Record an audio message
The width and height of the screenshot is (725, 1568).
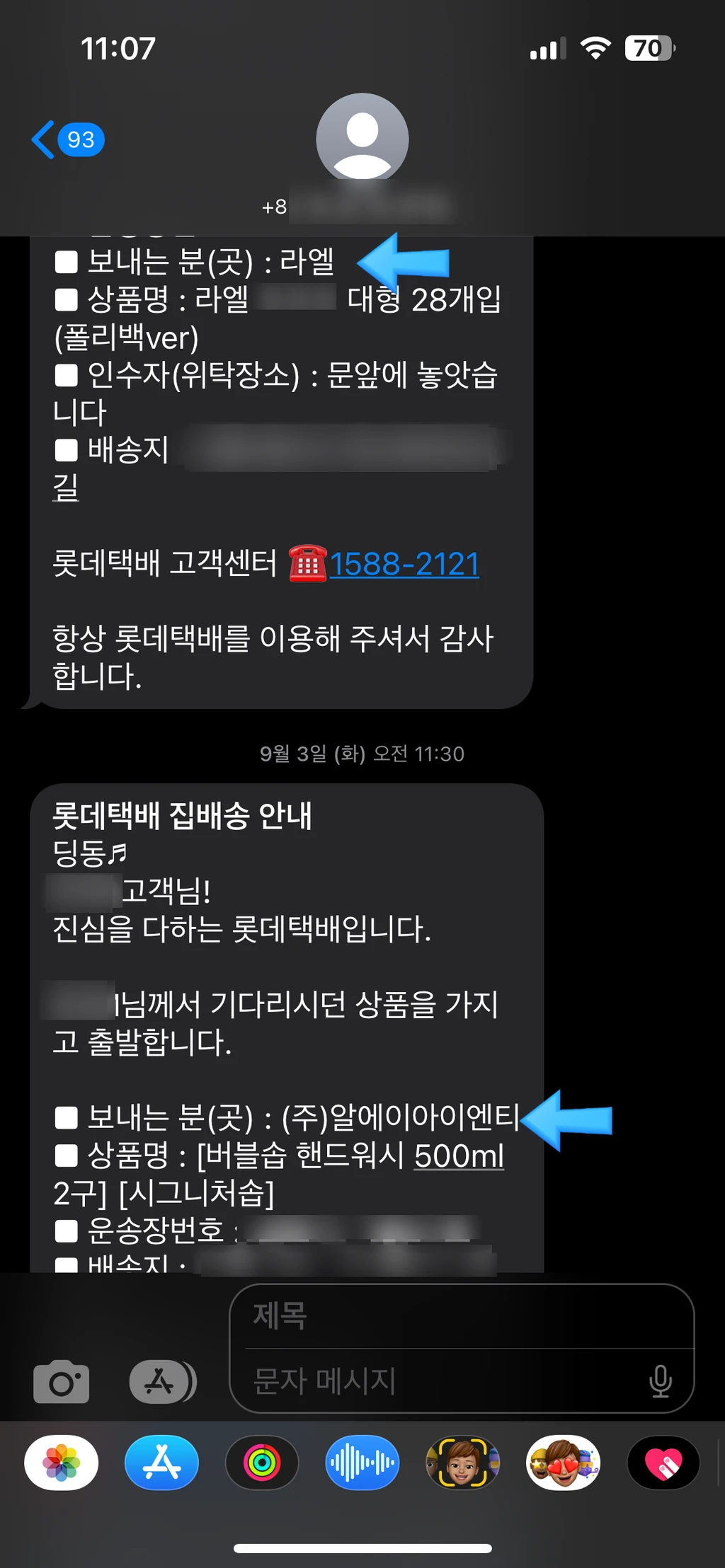click(x=362, y=1463)
